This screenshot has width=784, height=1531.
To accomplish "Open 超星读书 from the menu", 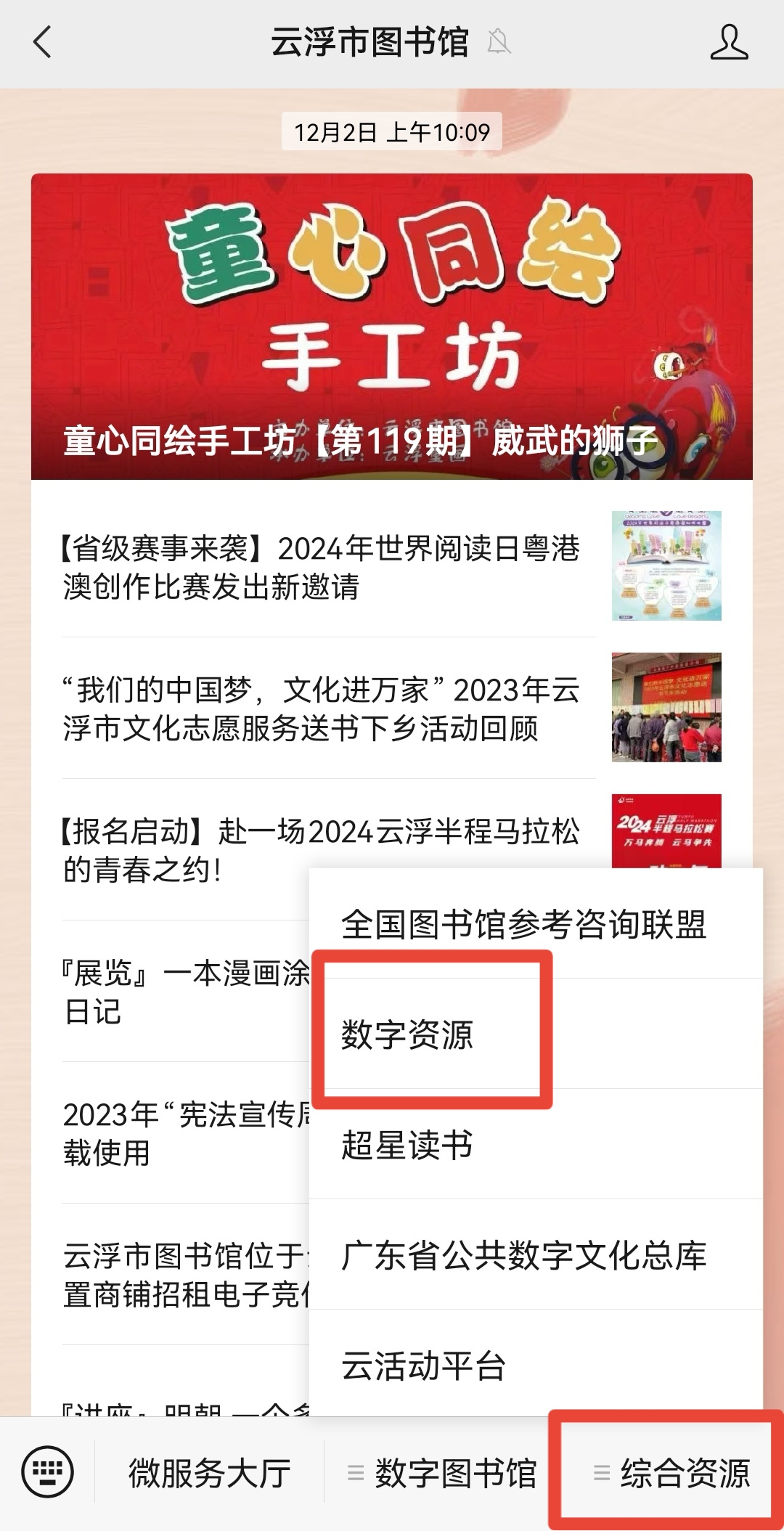I will pyautogui.click(x=408, y=1146).
